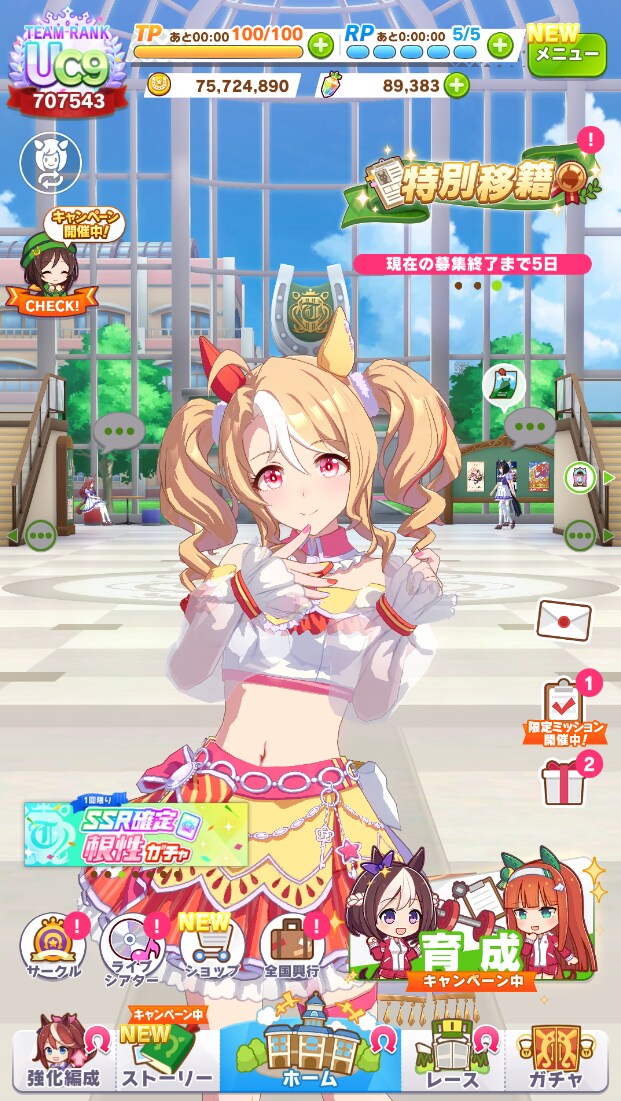621x1101 pixels.
Task: Add more carrots with the plus icon
Action: point(456,85)
